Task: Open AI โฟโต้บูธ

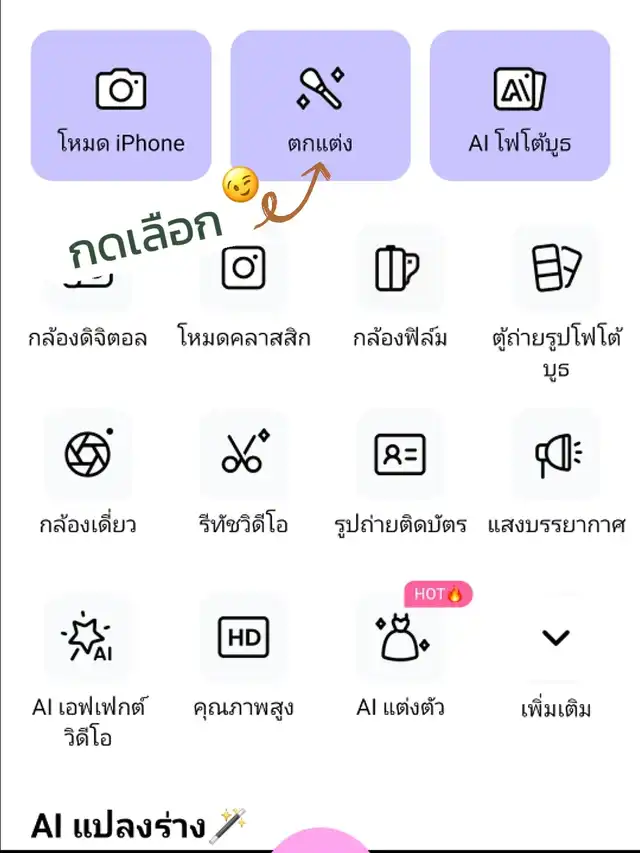Action: 519,106
